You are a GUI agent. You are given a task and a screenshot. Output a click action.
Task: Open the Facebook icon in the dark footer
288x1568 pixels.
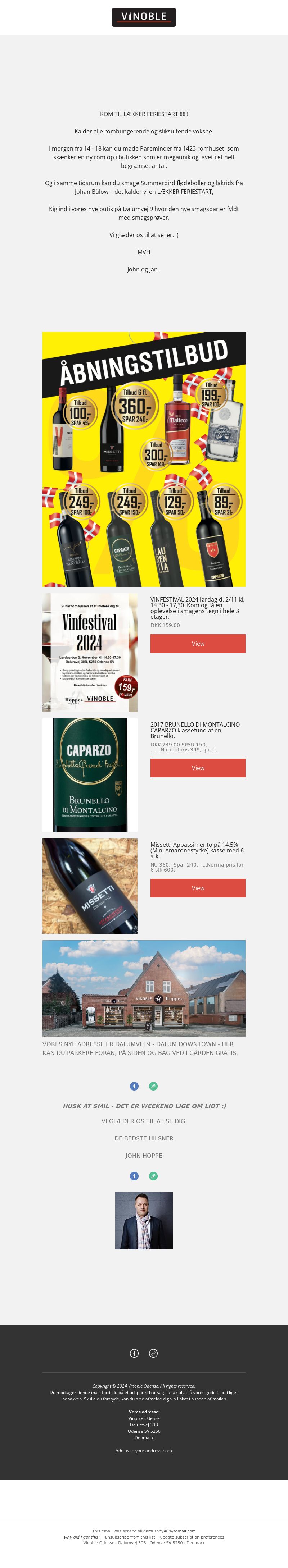point(135,1353)
